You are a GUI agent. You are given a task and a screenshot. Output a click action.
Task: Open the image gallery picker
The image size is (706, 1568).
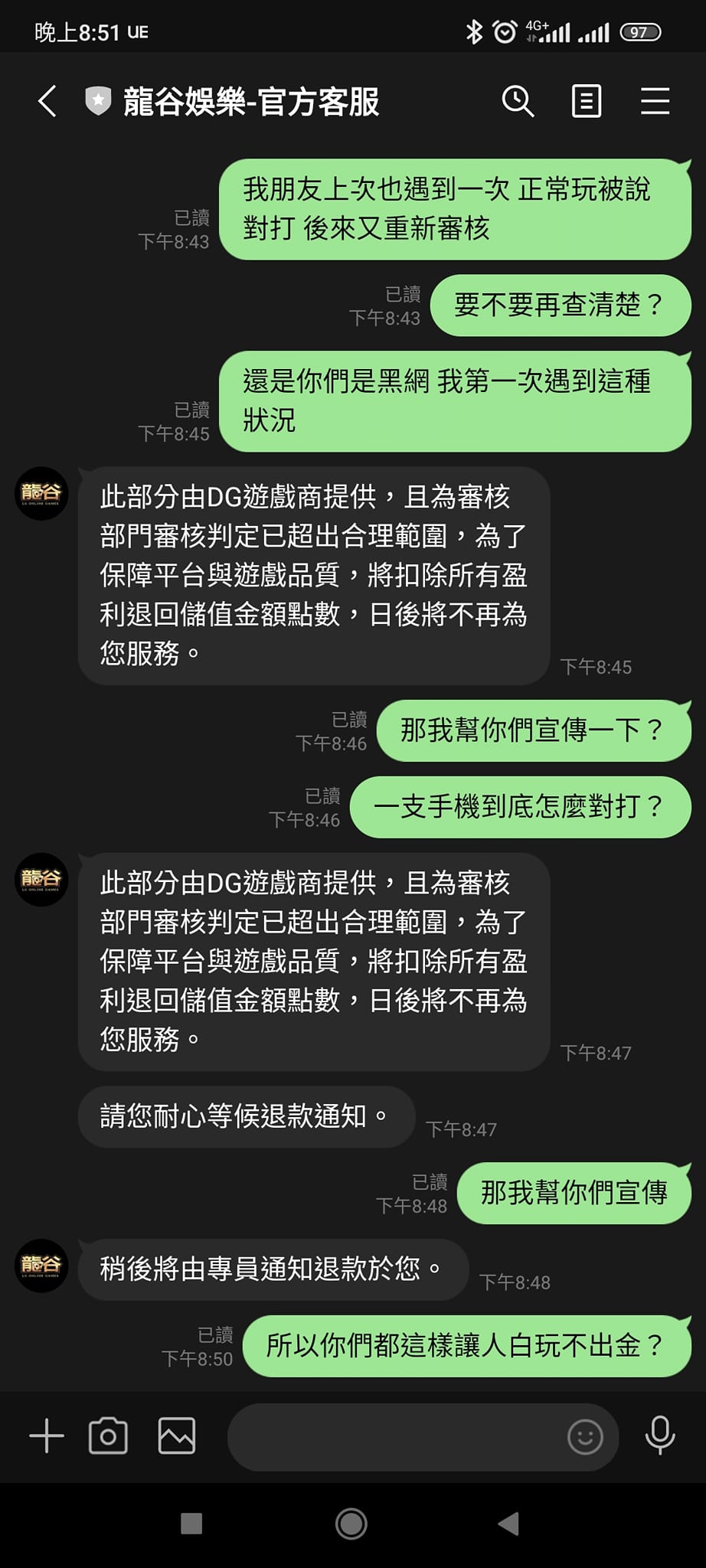point(177,1436)
